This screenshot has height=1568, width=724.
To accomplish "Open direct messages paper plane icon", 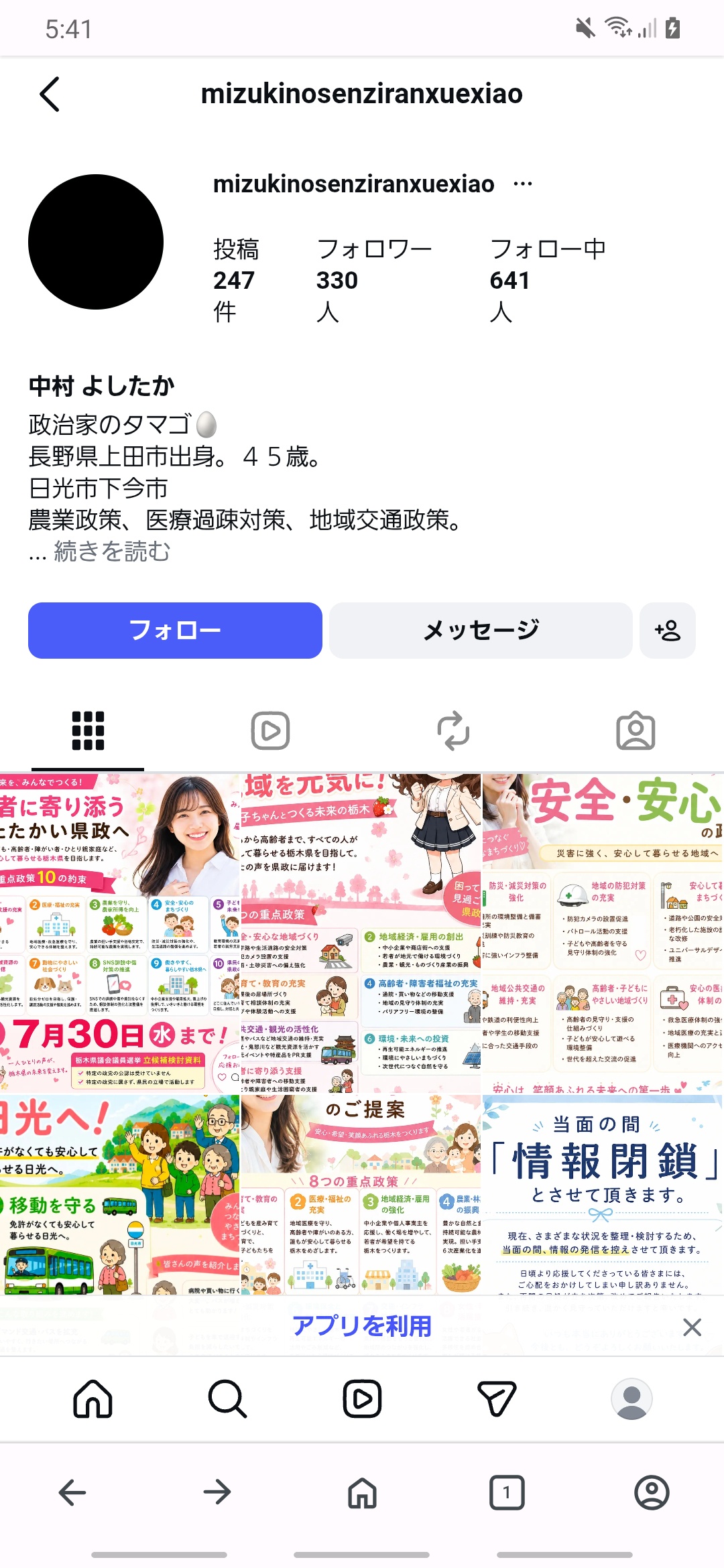I will coord(497,1399).
